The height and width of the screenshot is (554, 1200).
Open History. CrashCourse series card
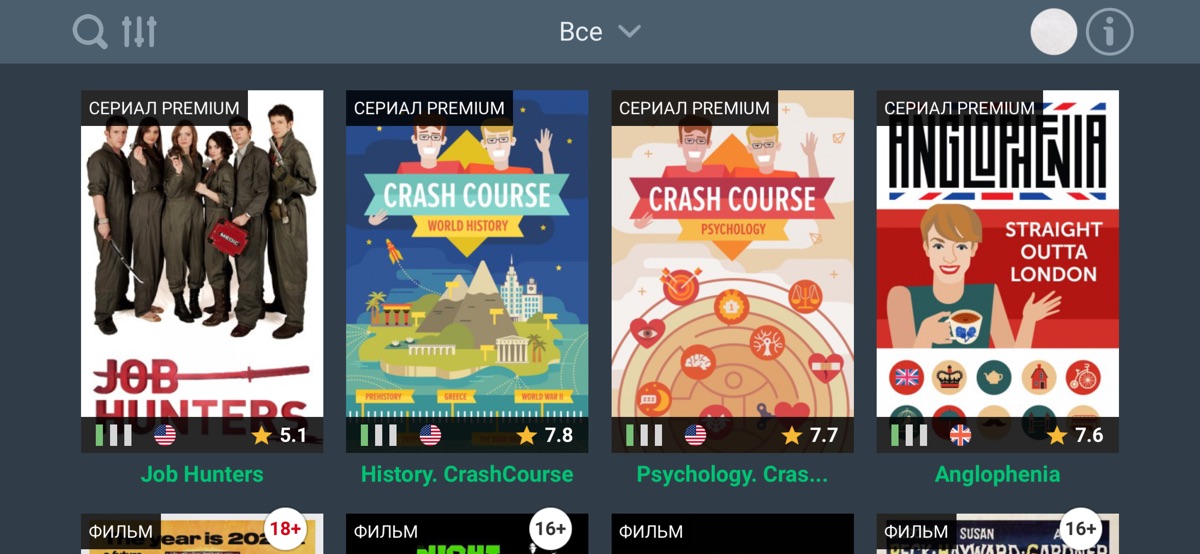467,271
